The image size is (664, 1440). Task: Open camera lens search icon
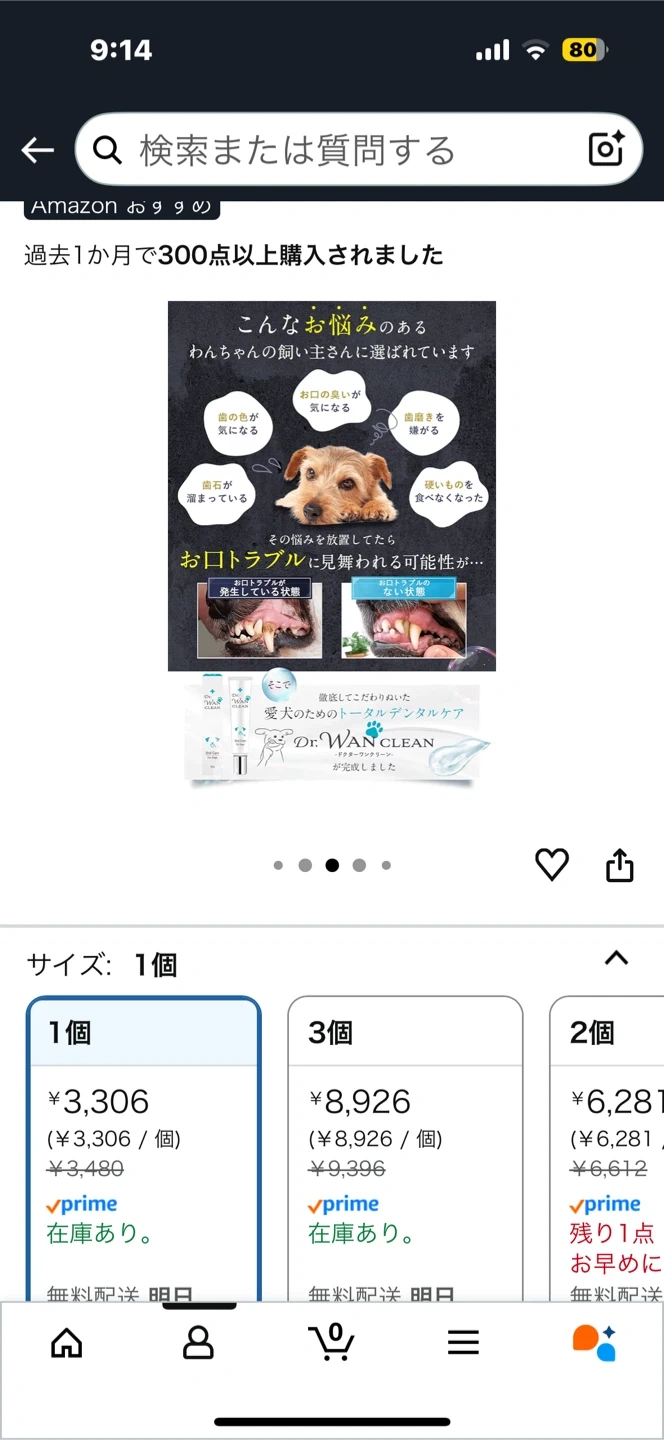click(x=606, y=149)
